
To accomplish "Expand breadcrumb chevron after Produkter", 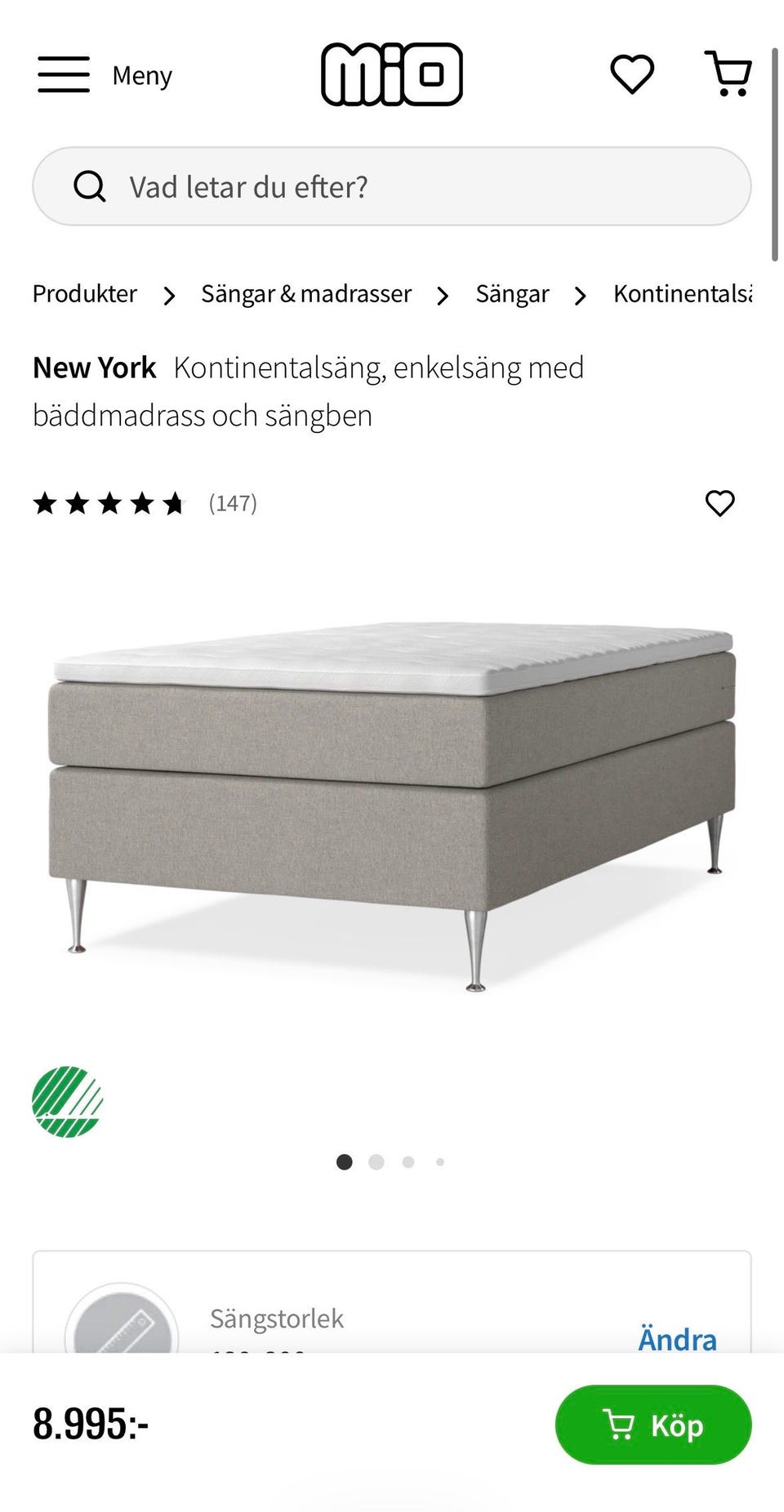I will point(169,296).
